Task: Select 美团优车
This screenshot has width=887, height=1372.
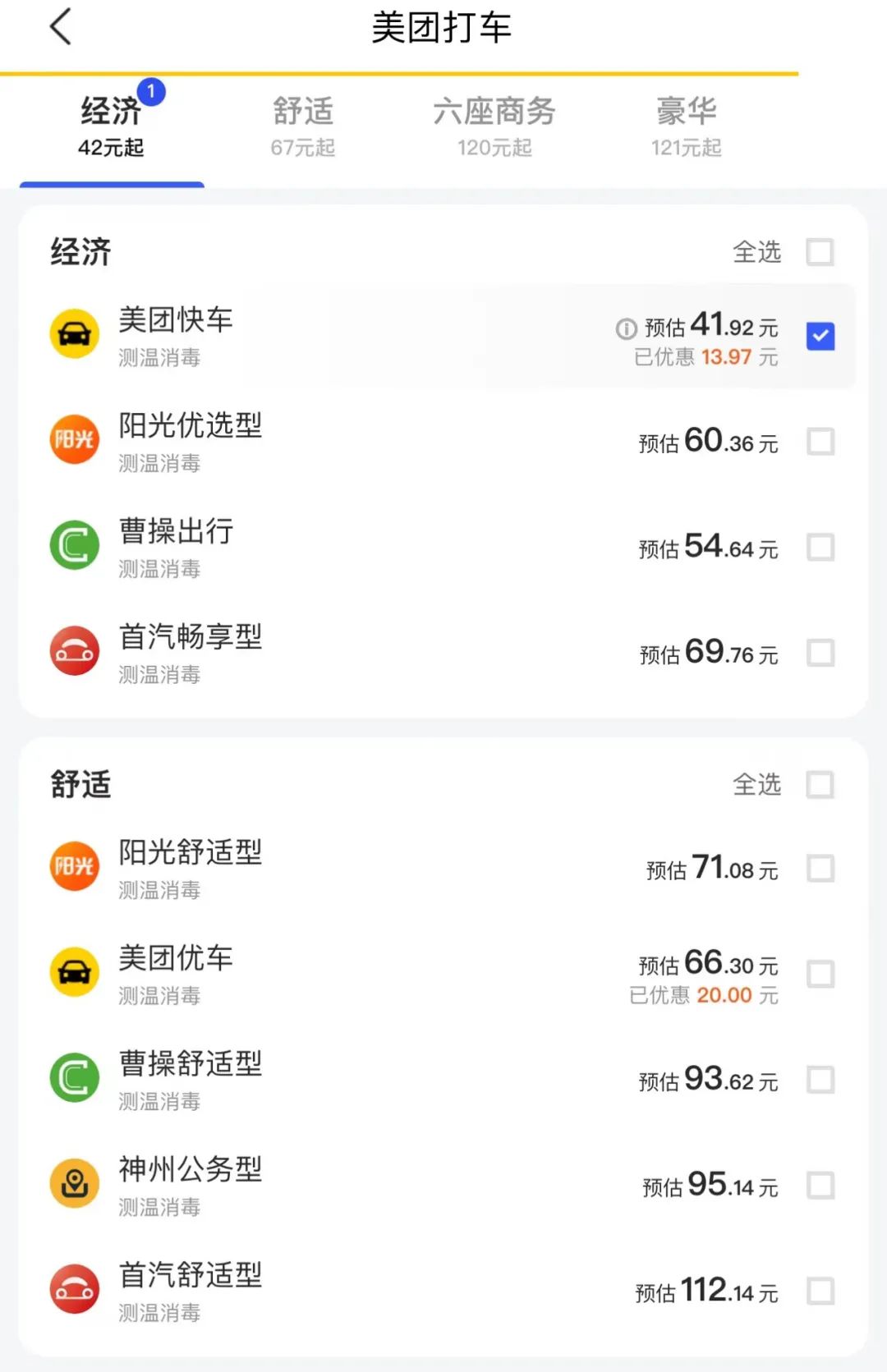Action: click(820, 975)
